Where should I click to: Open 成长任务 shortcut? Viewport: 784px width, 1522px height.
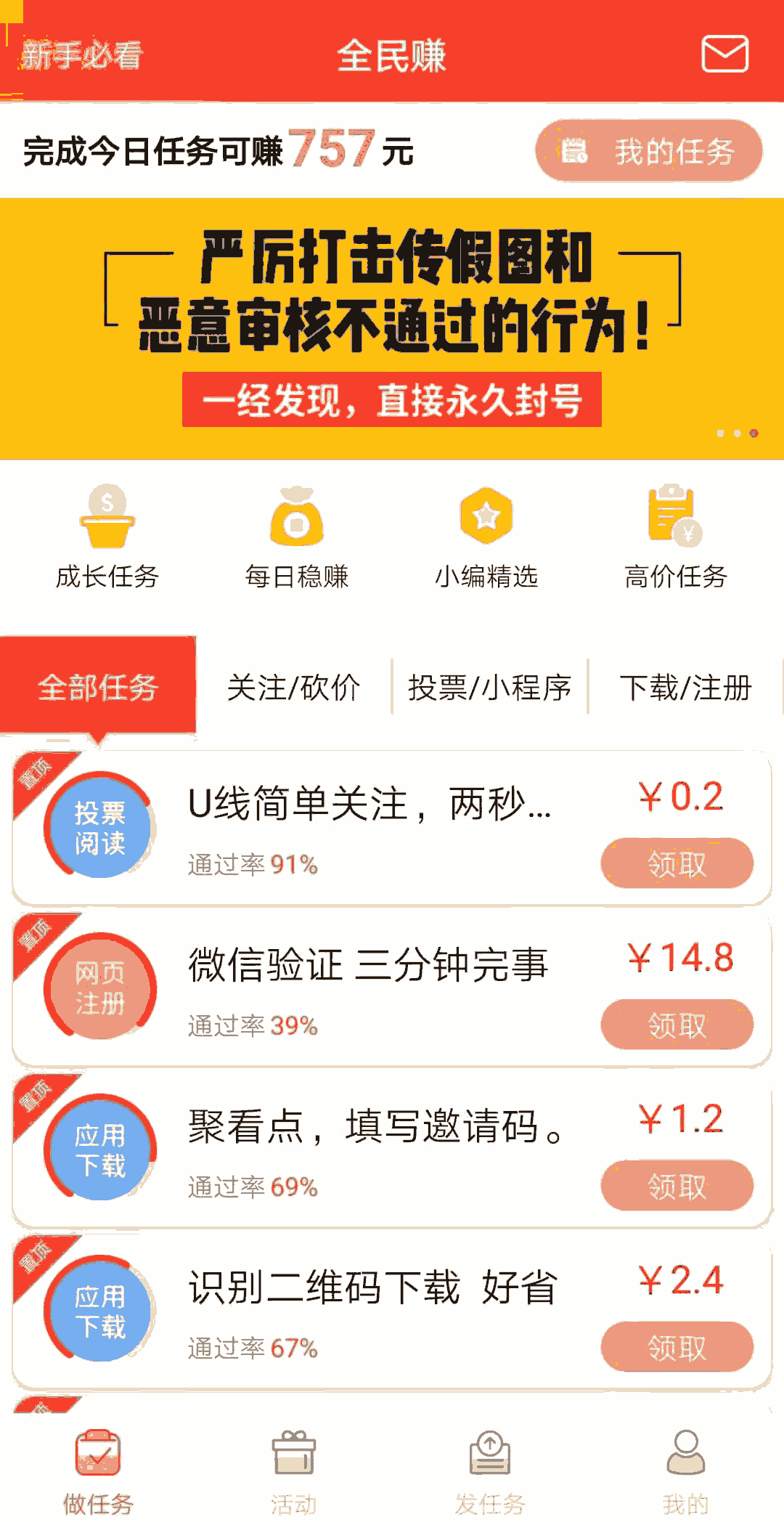click(107, 537)
